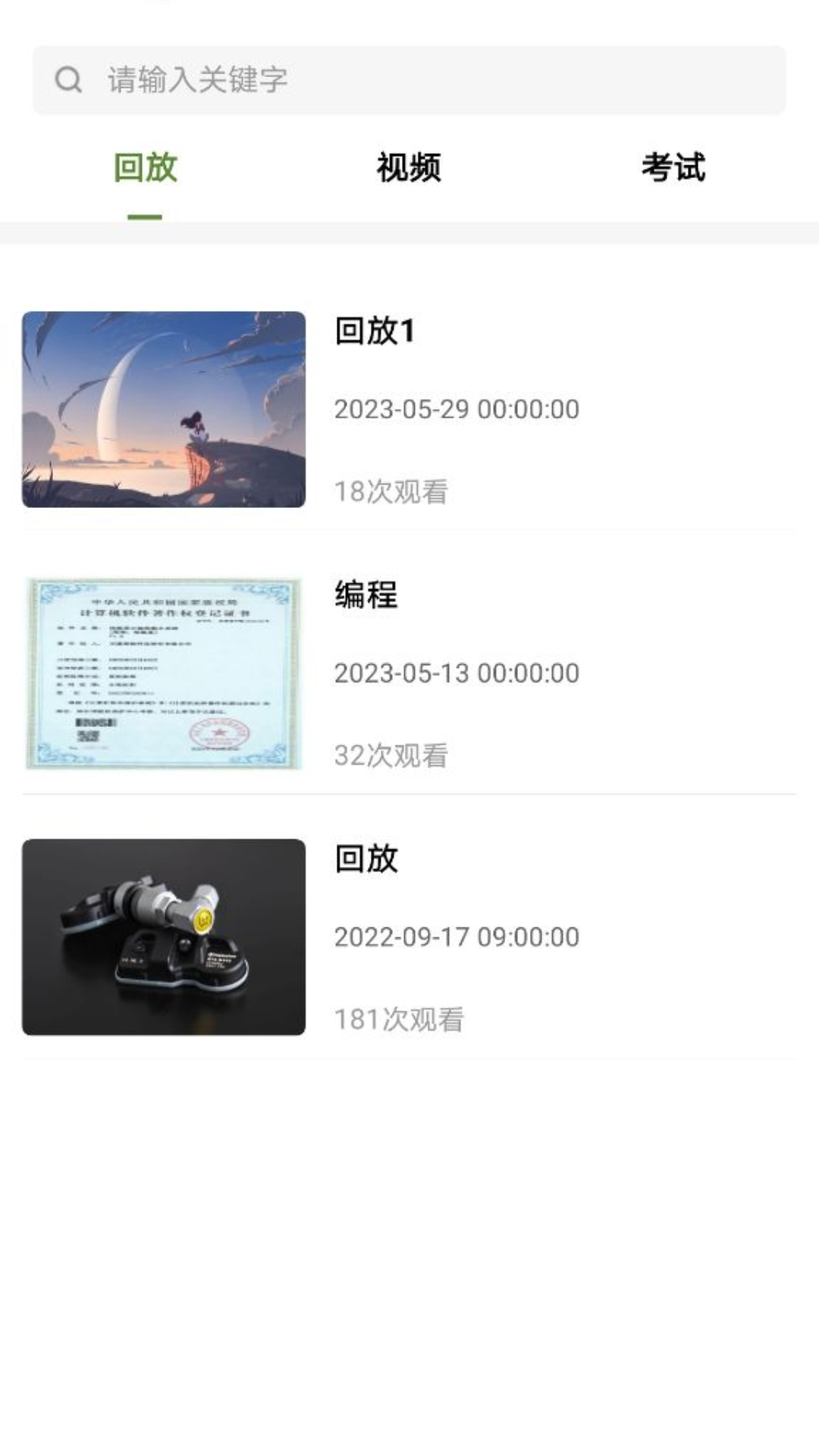Switch to the 视频 tab
The image size is (819, 1456).
409,168
